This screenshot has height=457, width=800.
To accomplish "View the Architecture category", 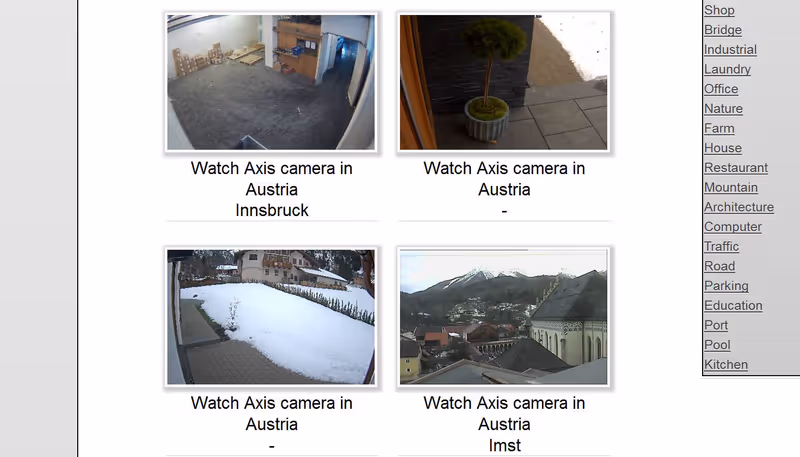I will tap(739, 207).
